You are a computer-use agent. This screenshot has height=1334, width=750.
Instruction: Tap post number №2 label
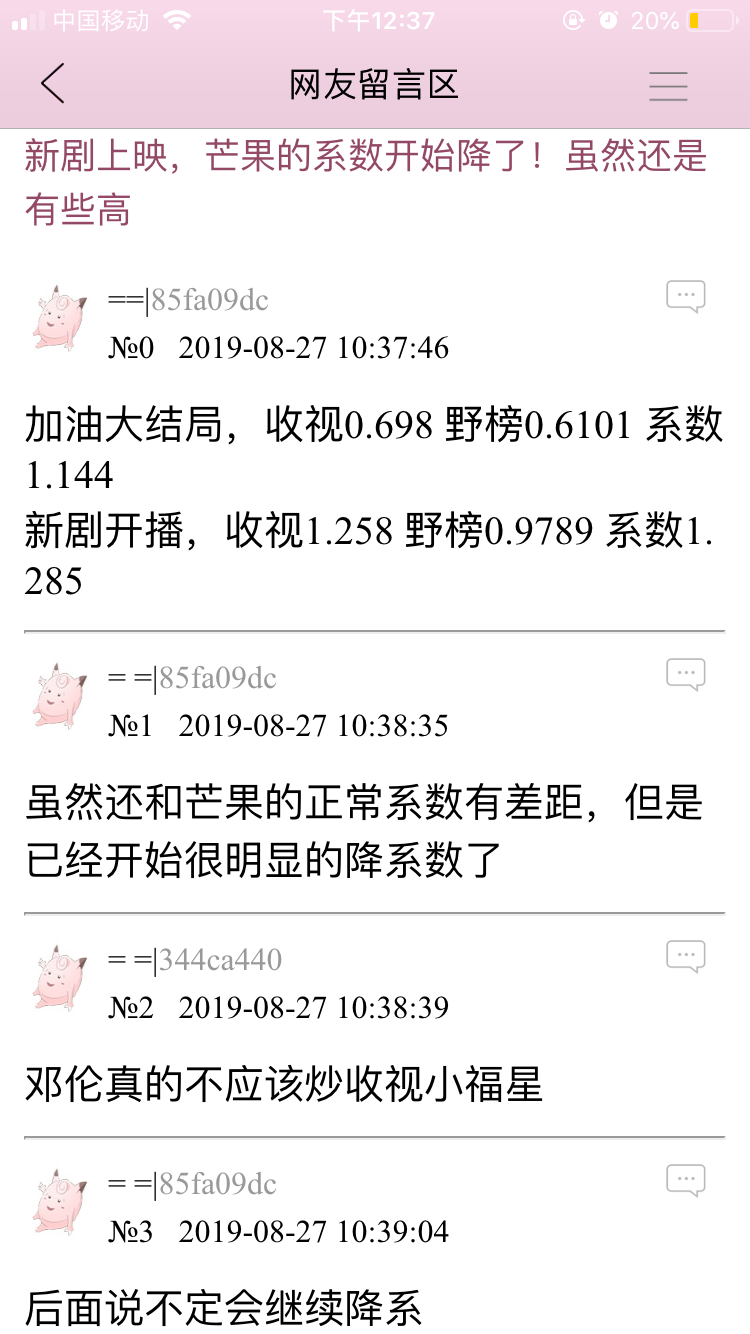click(x=132, y=1008)
